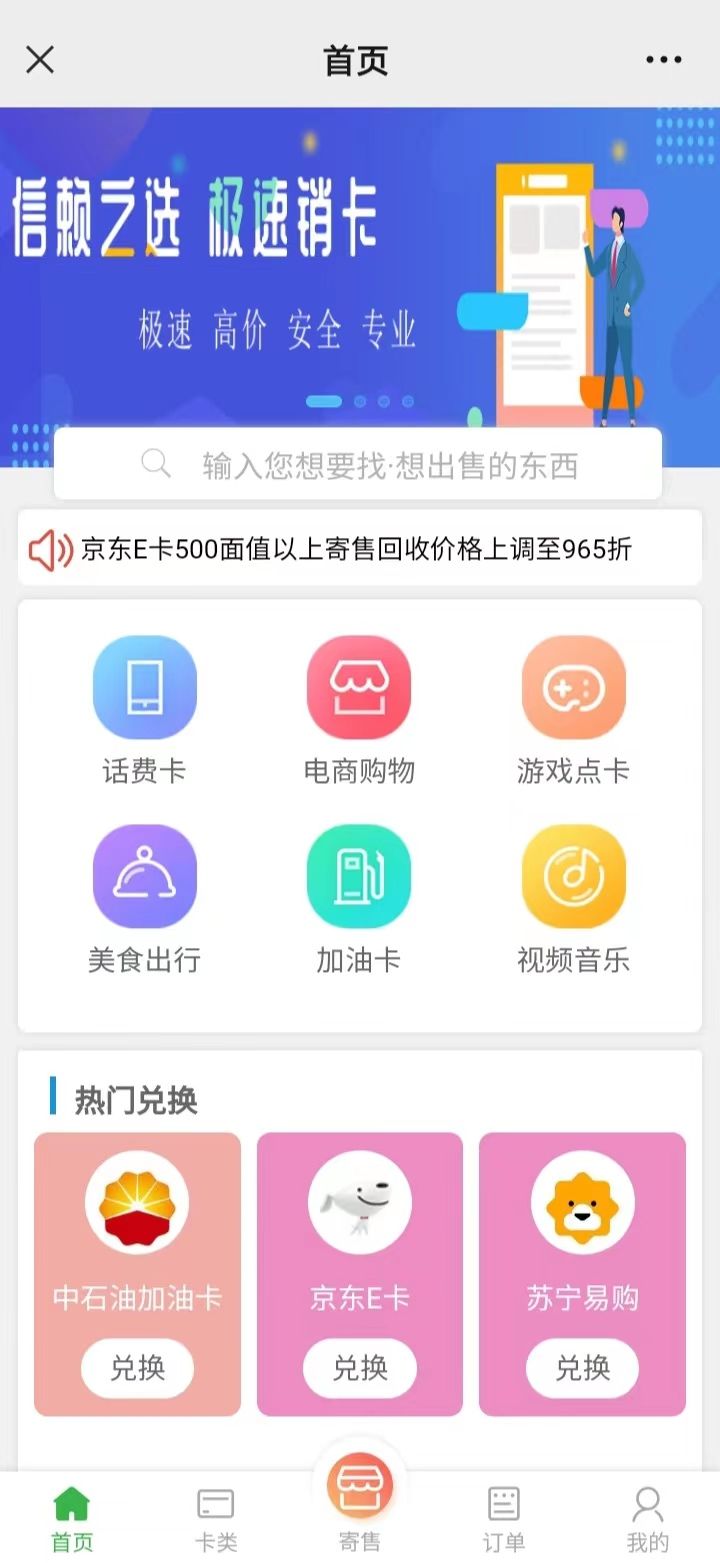The height and width of the screenshot is (1563, 720).
Task: Tap 兑换 under 京东E卡
Action: (x=359, y=1367)
